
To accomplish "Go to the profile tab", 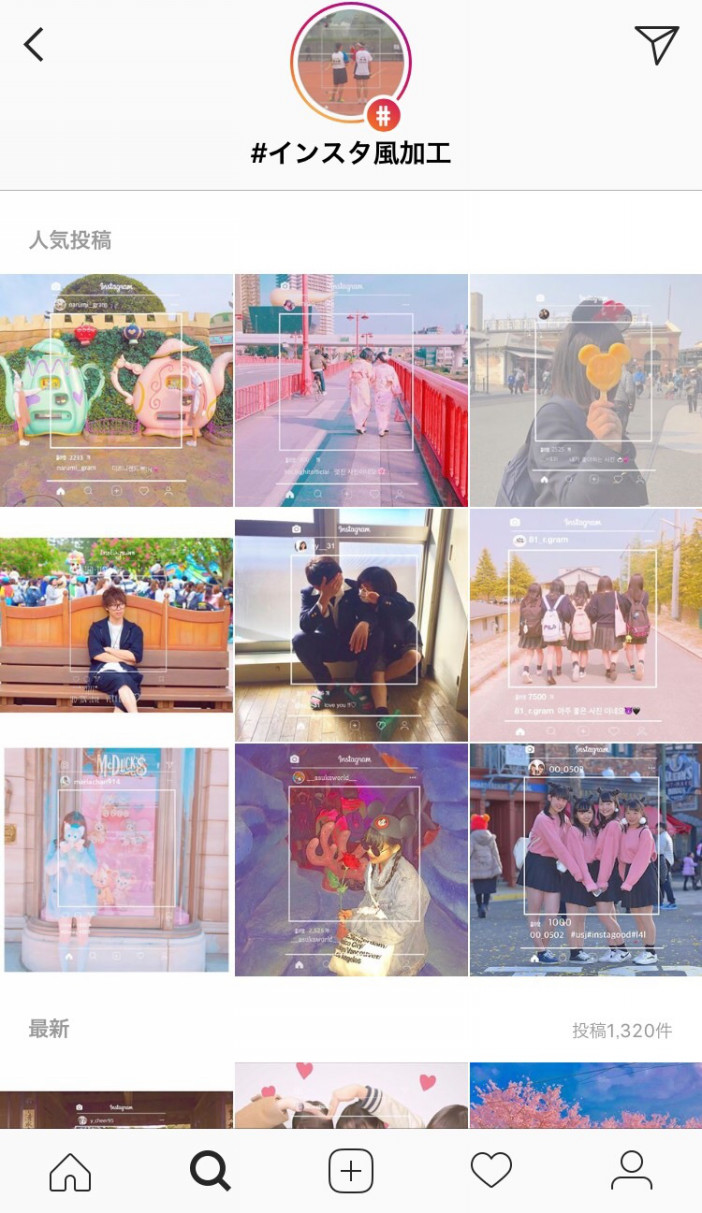I will point(631,1171).
